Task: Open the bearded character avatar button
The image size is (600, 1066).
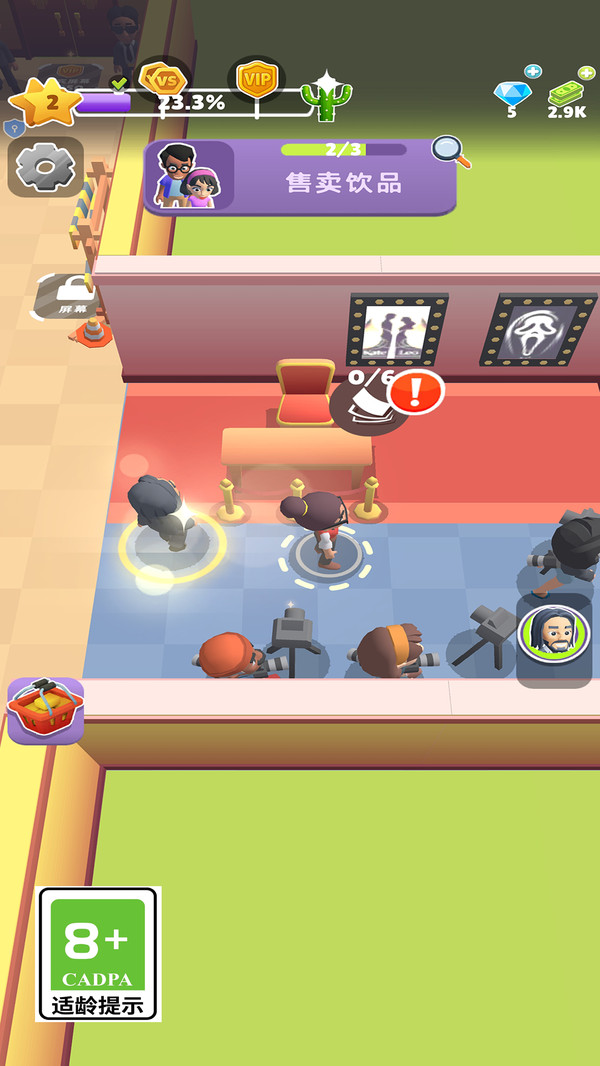Action: [x=553, y=633]
